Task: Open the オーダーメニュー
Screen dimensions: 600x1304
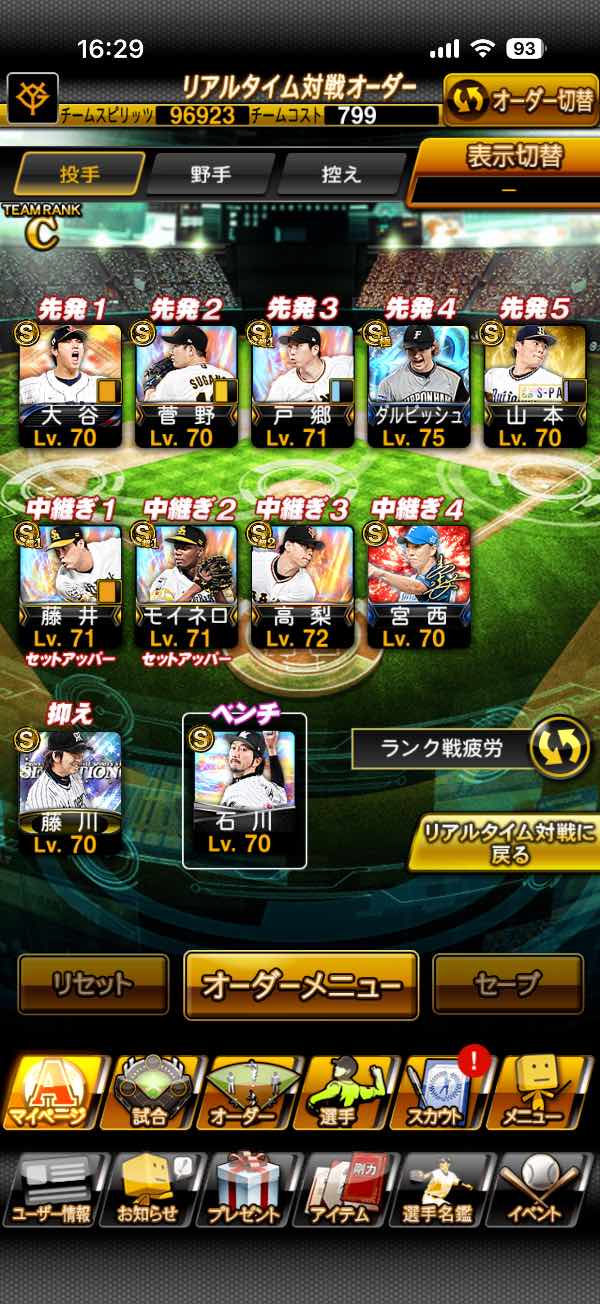Action: pyautogui.click(x=301, y=985)
